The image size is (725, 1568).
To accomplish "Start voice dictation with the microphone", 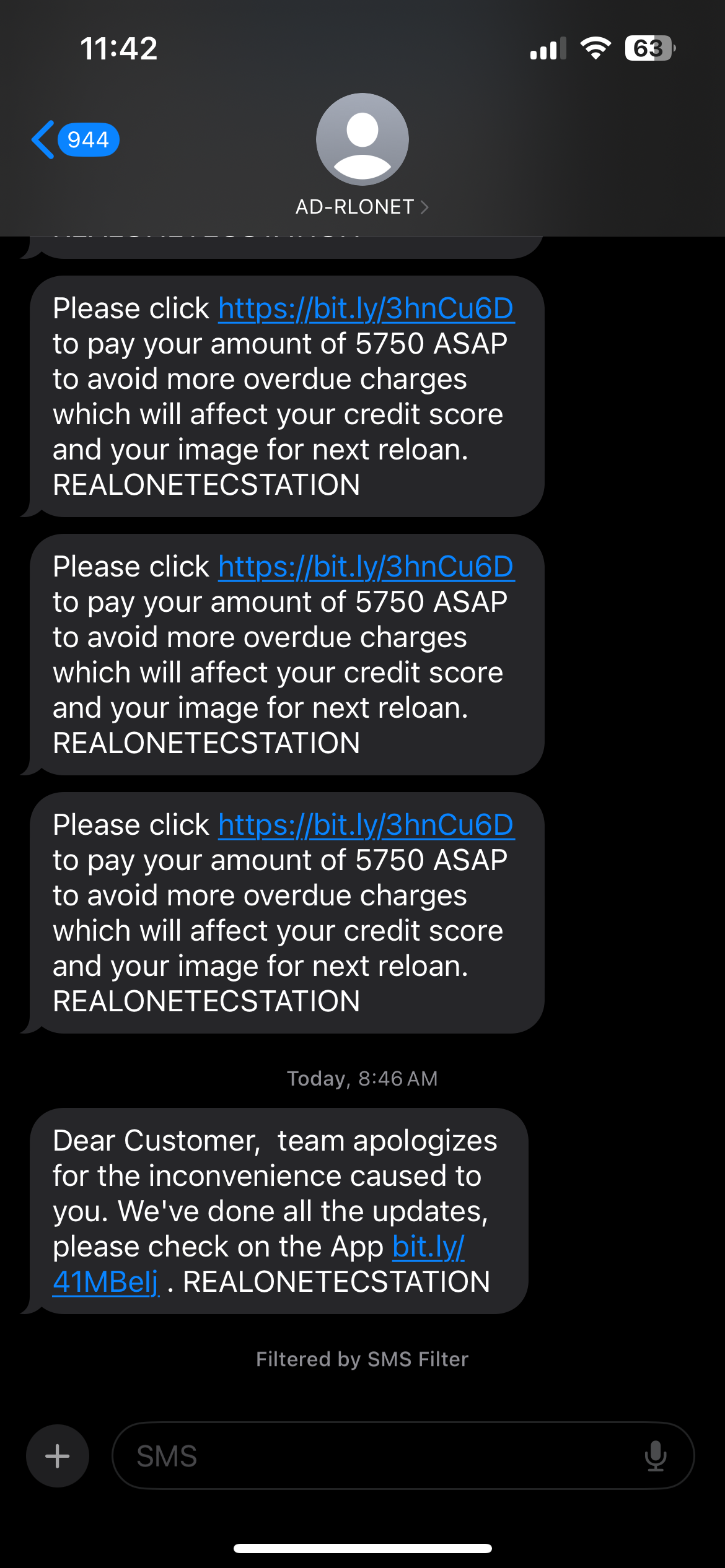I will [x=655, y=1456].
